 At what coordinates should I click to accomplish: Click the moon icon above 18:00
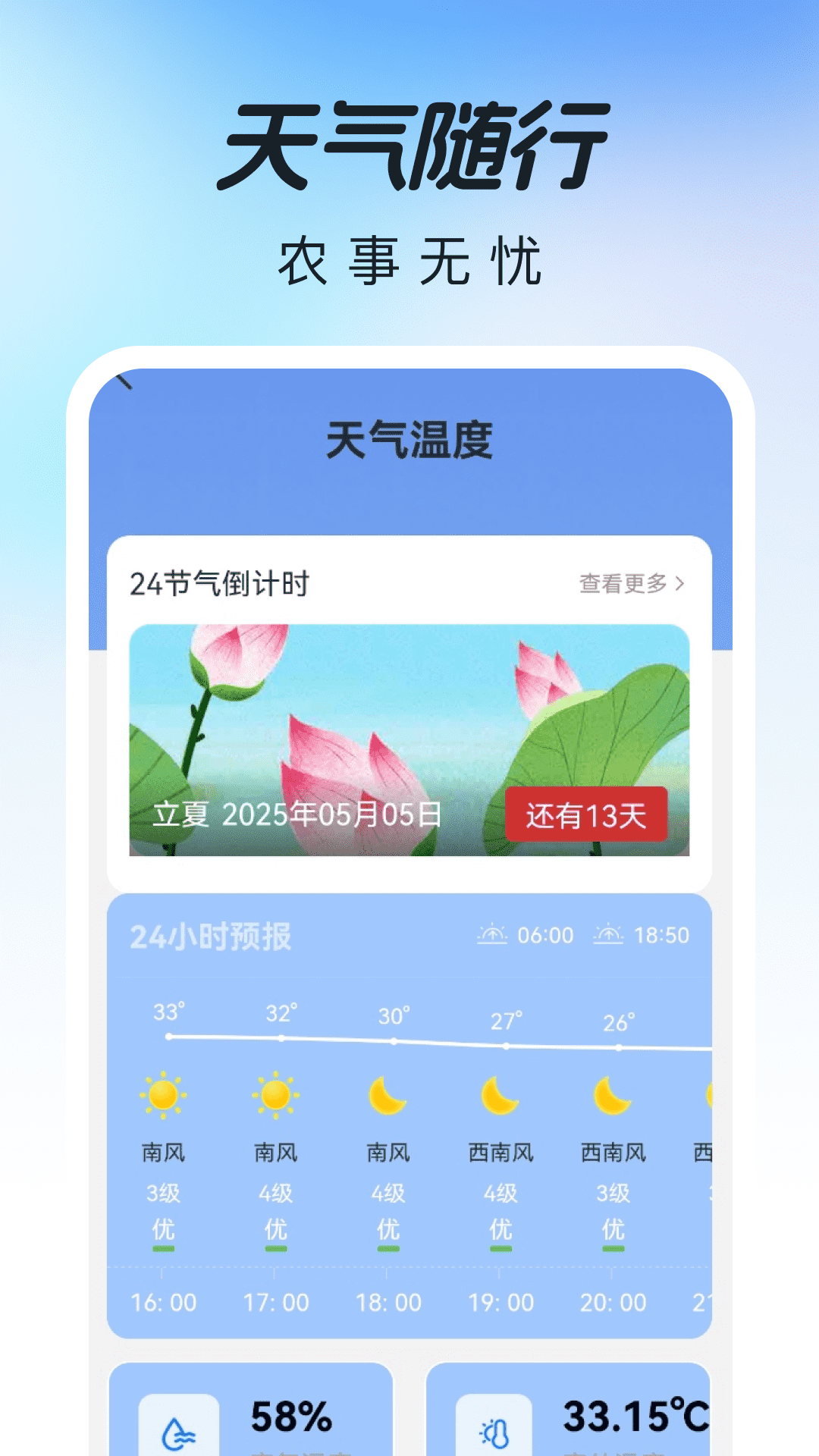coord(388,1097)
